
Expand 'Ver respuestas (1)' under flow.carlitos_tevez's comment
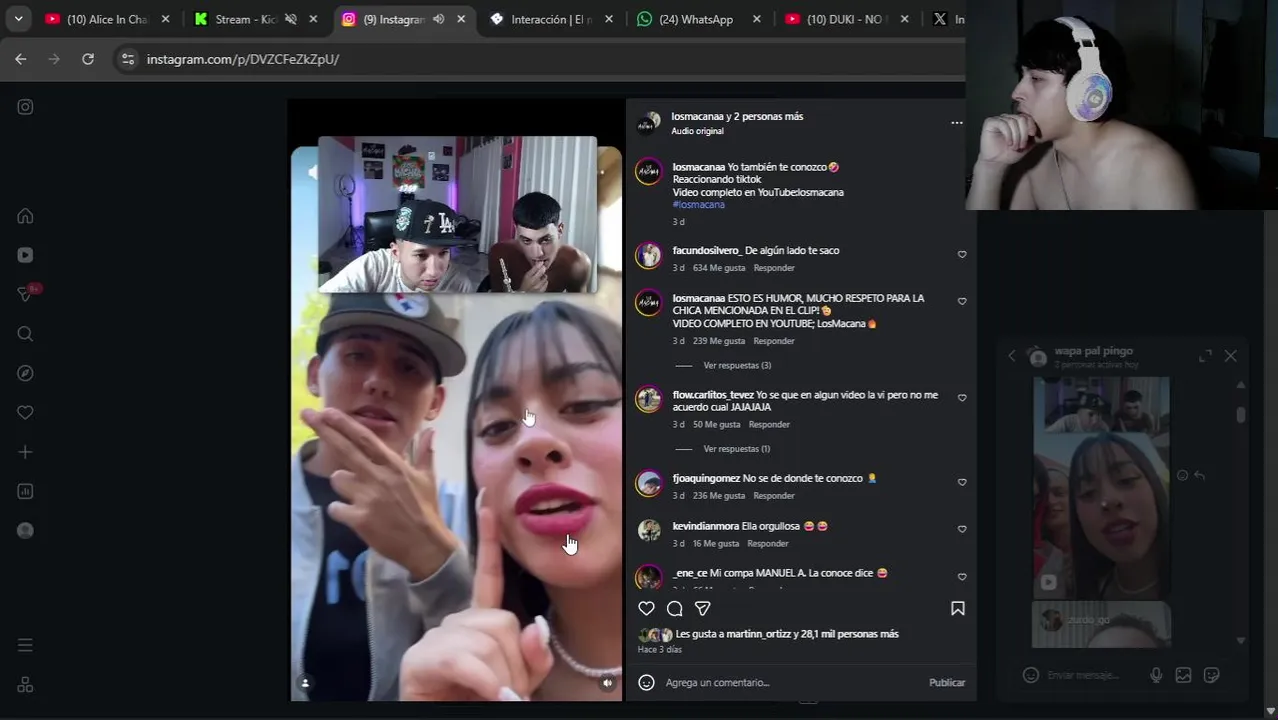pos(737,449)
